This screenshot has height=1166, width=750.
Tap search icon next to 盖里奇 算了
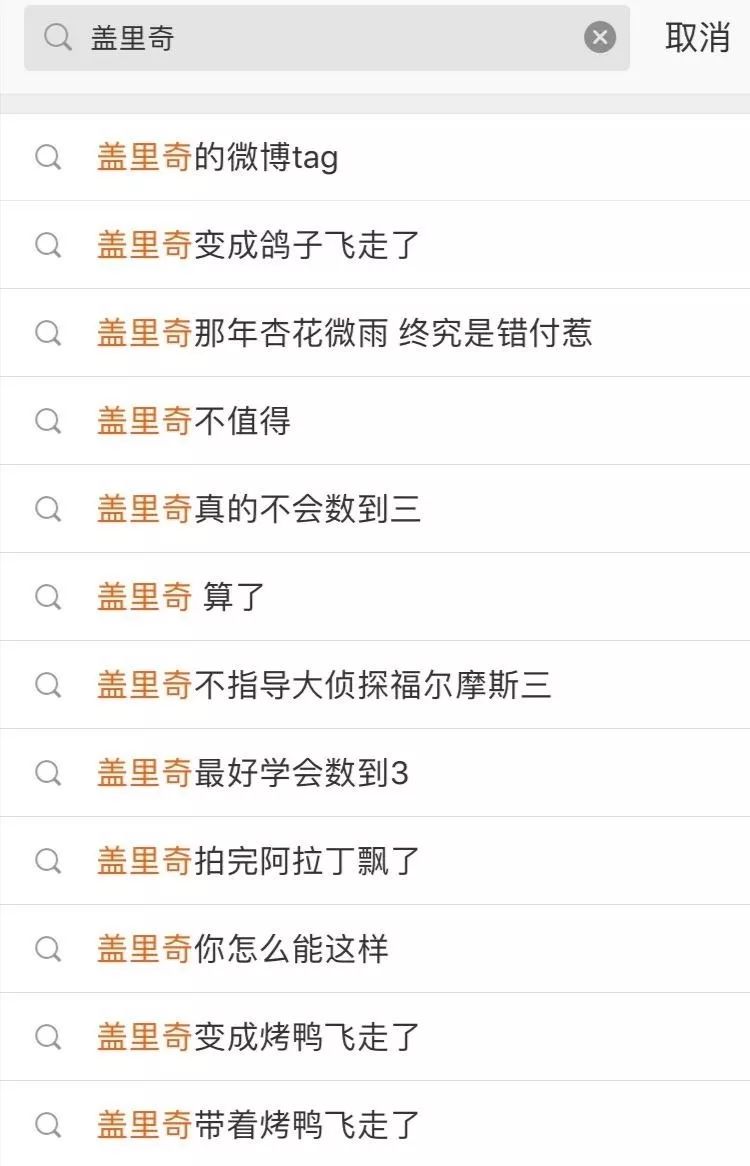[47, 596]
